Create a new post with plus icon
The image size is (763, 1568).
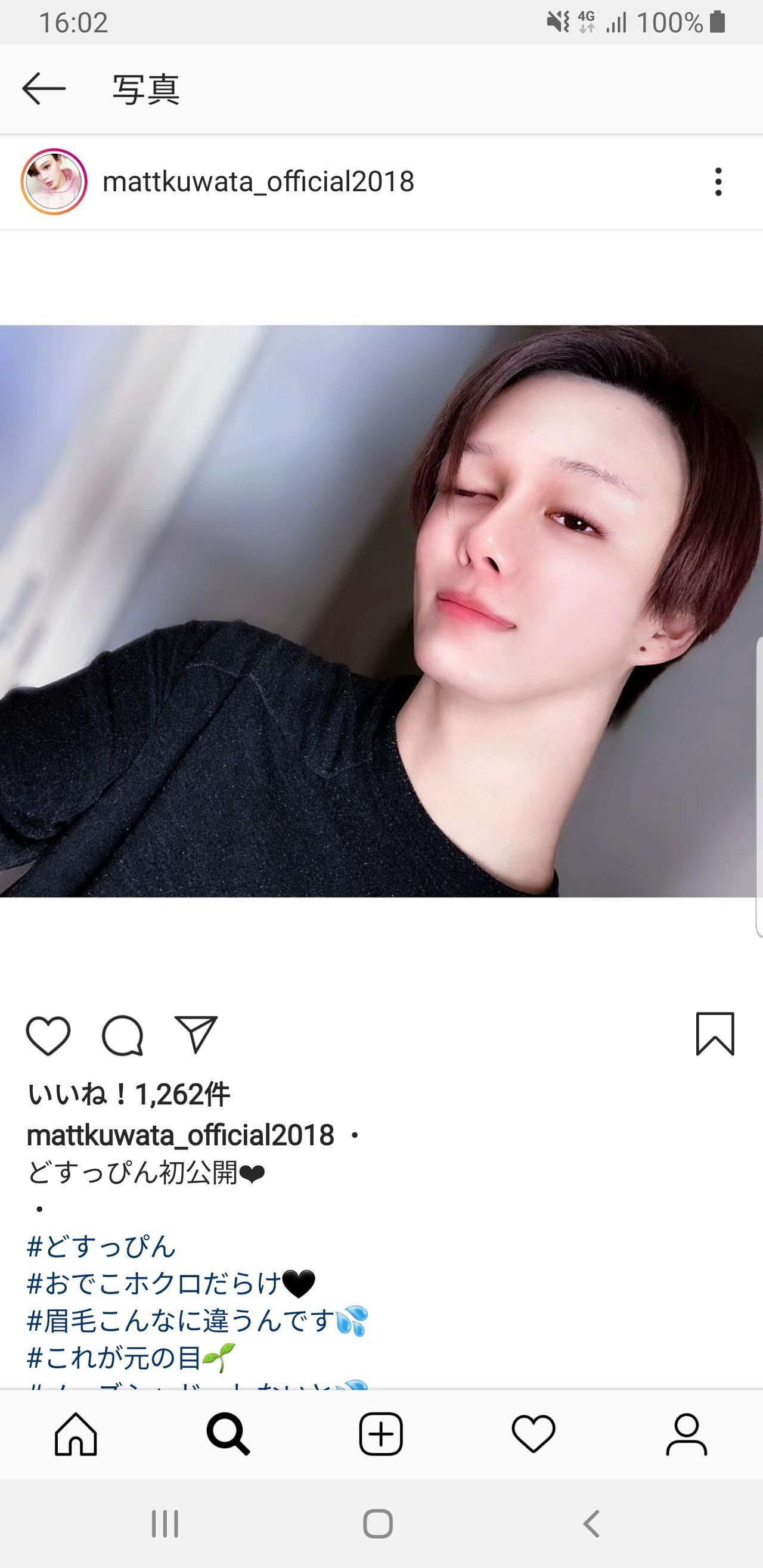click(x=381, y=1434)
